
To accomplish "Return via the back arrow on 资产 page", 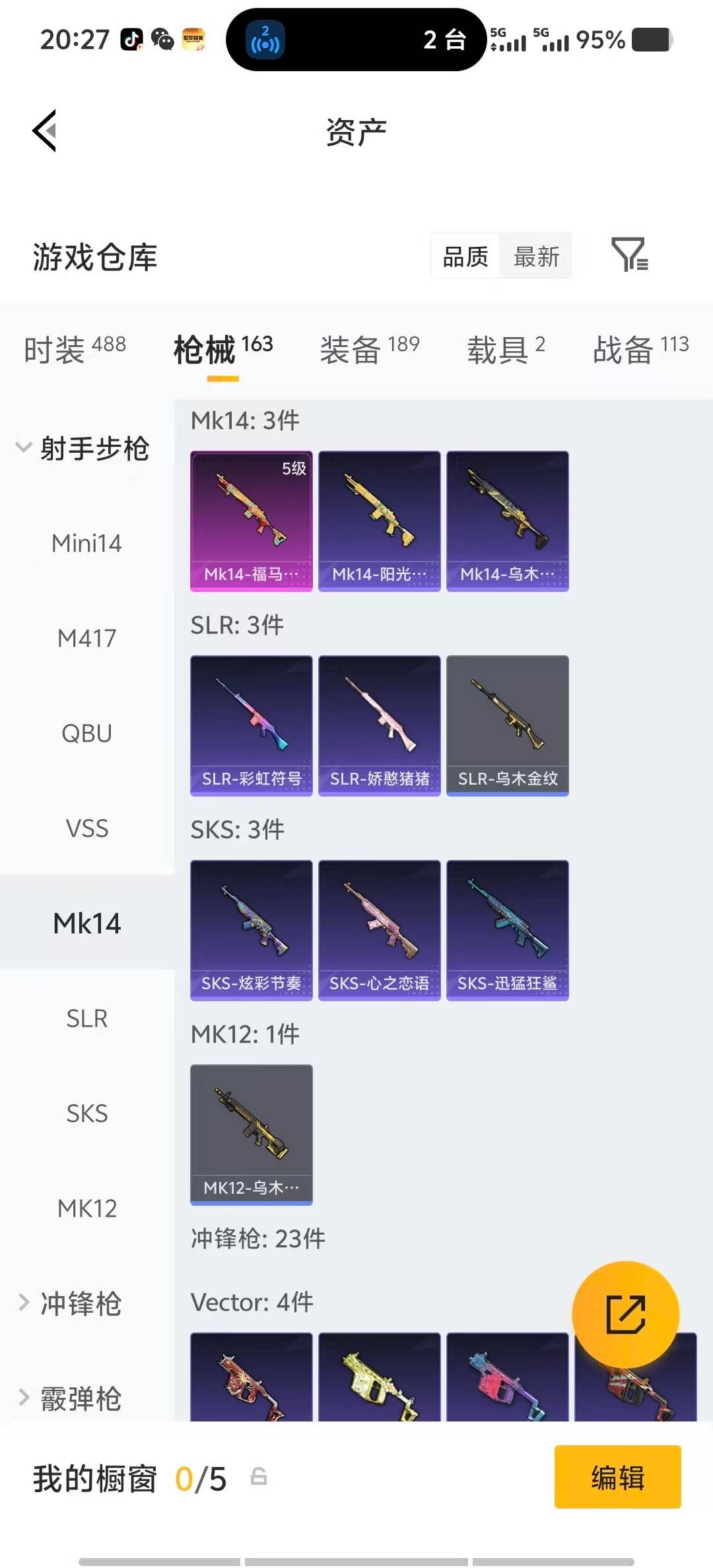I will [44, 131].
